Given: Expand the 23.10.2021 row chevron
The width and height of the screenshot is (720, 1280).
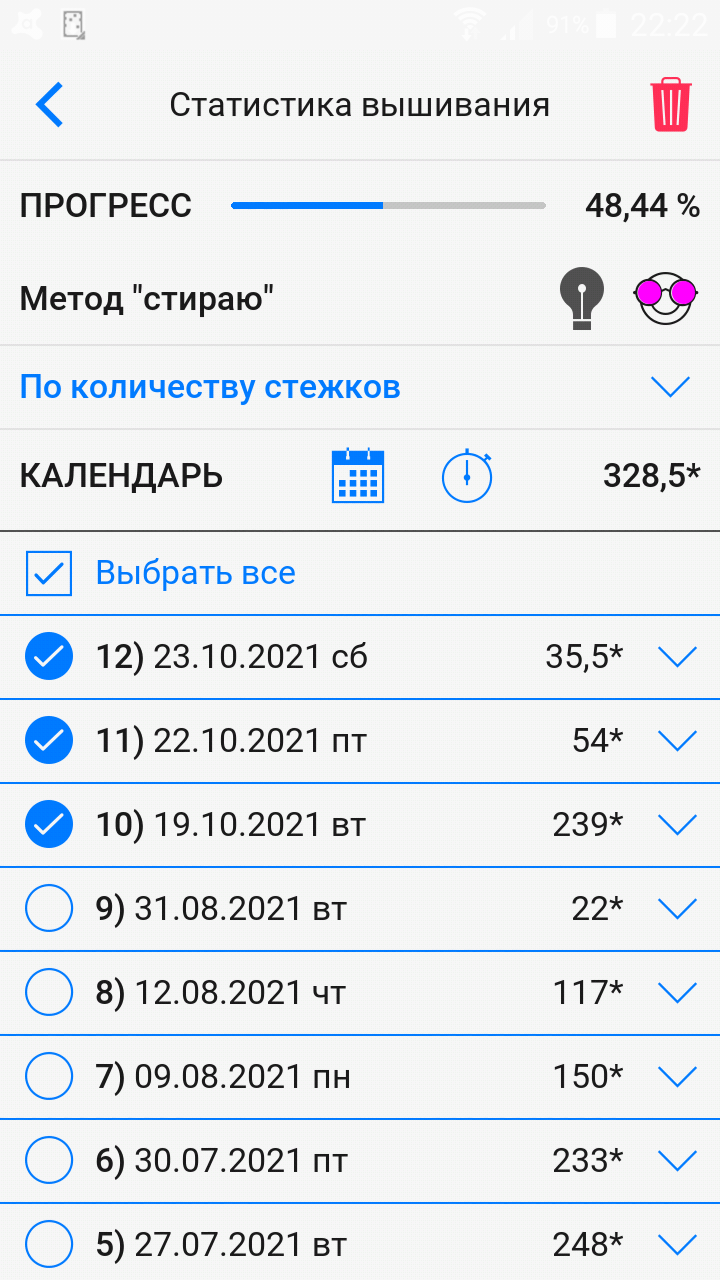Looking at the screenshot, I should 677,657.
